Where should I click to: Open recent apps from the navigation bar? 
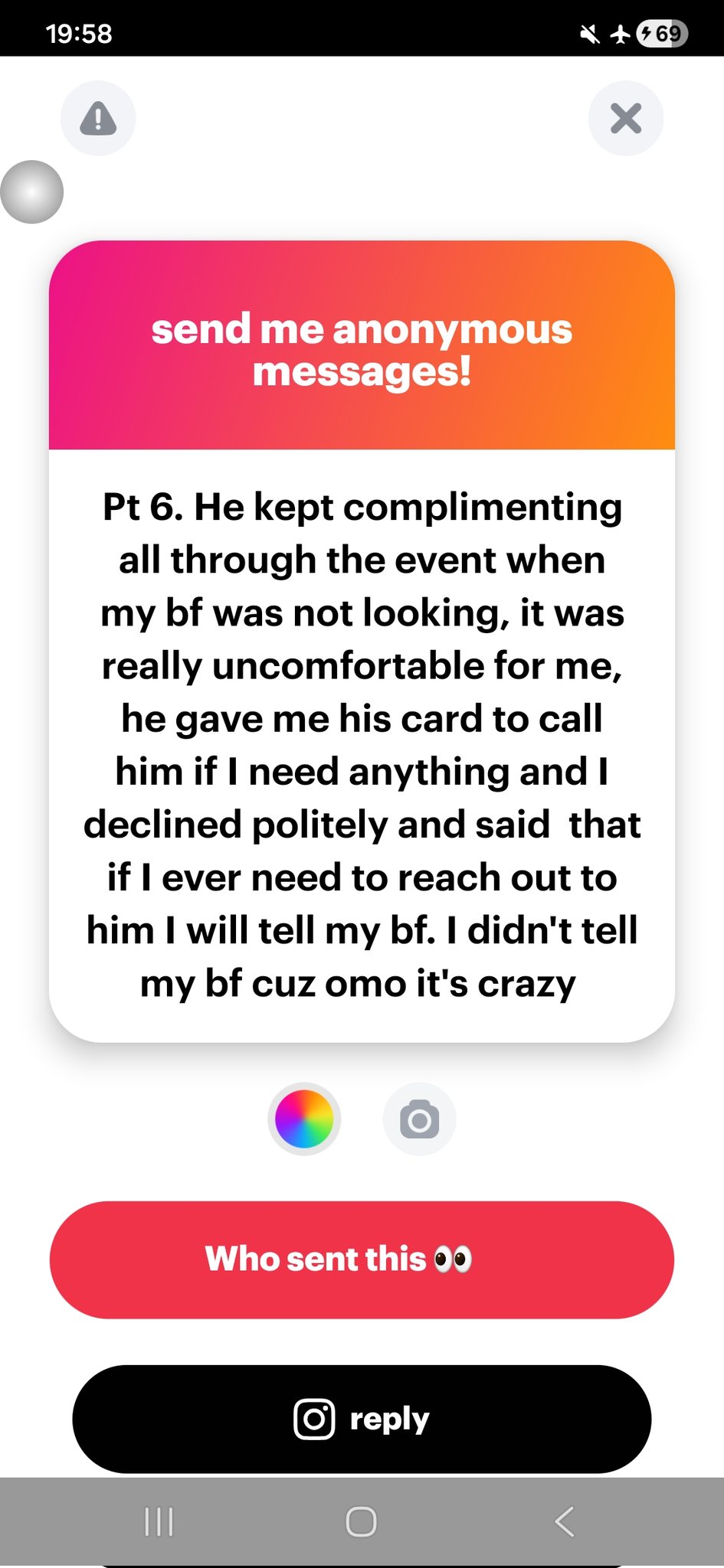tap(159, 1521)
